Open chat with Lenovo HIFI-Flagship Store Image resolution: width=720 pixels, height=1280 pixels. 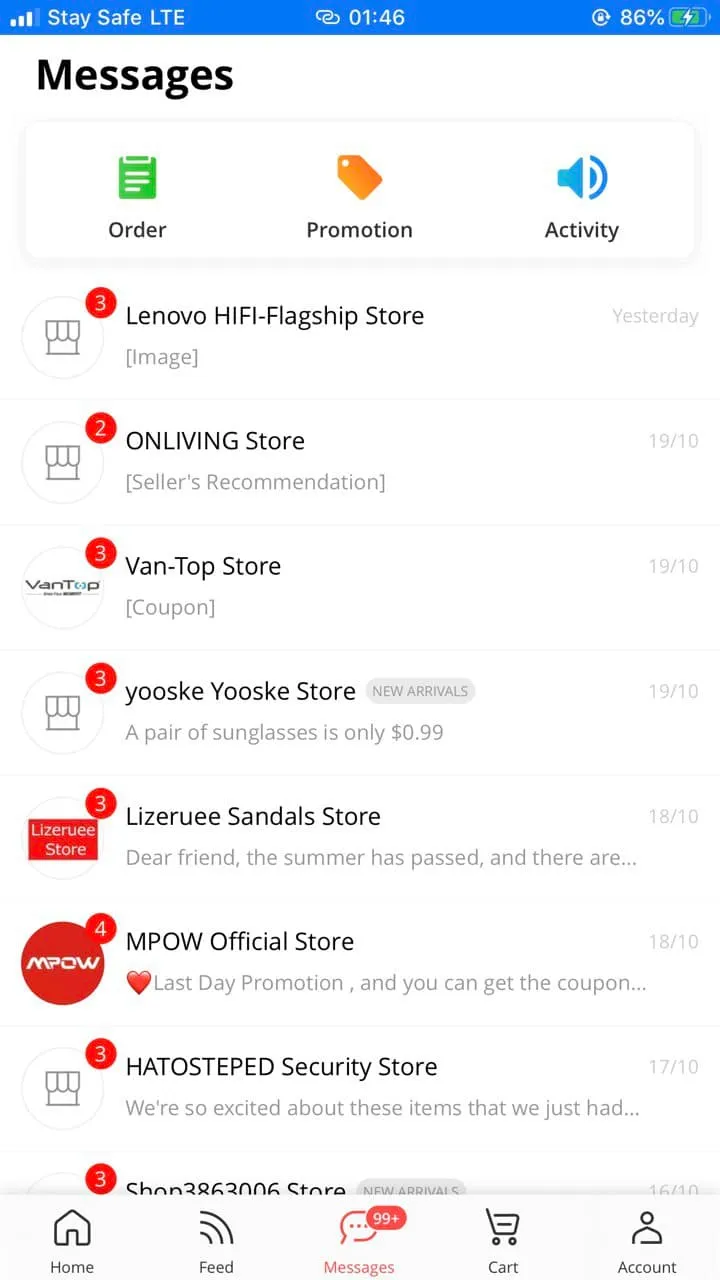pos(360,336)
